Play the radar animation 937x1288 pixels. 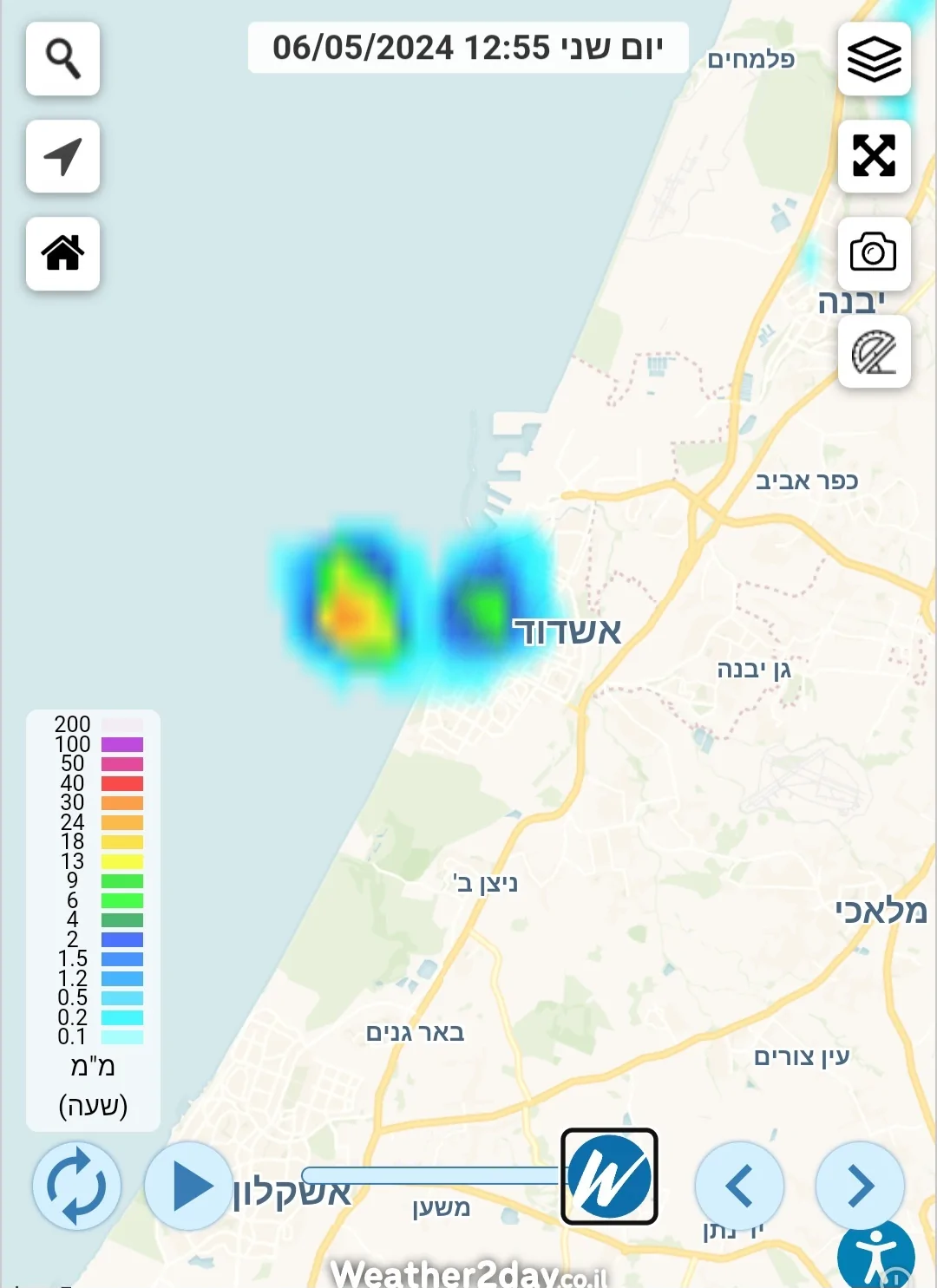pos(189,1186)
